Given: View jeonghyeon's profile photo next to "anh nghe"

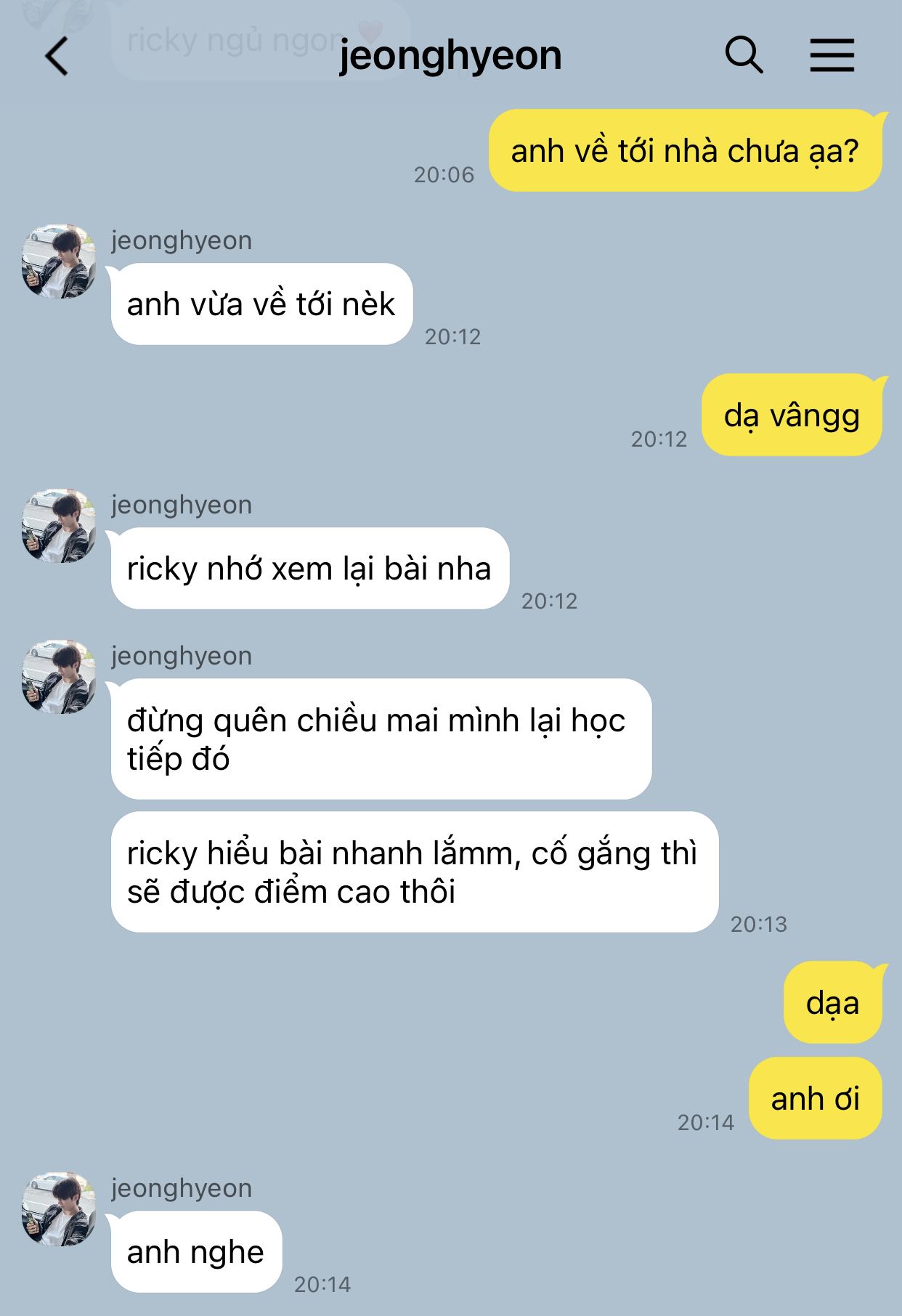Looking at the screenshot, I should [x=59, y=1209].
